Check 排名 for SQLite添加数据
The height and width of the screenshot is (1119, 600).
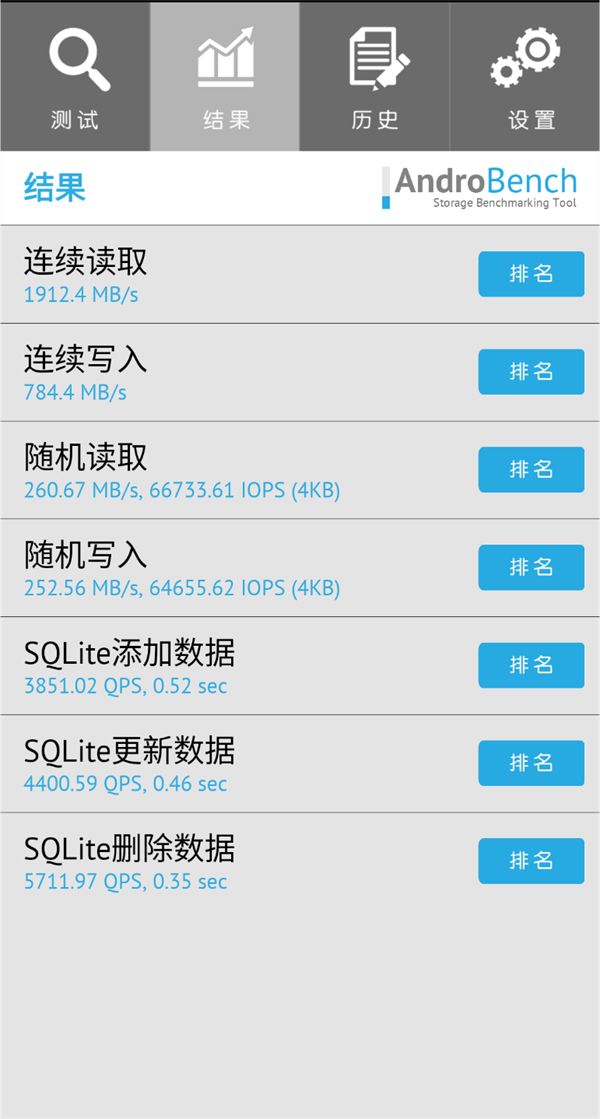click(531, 665)
